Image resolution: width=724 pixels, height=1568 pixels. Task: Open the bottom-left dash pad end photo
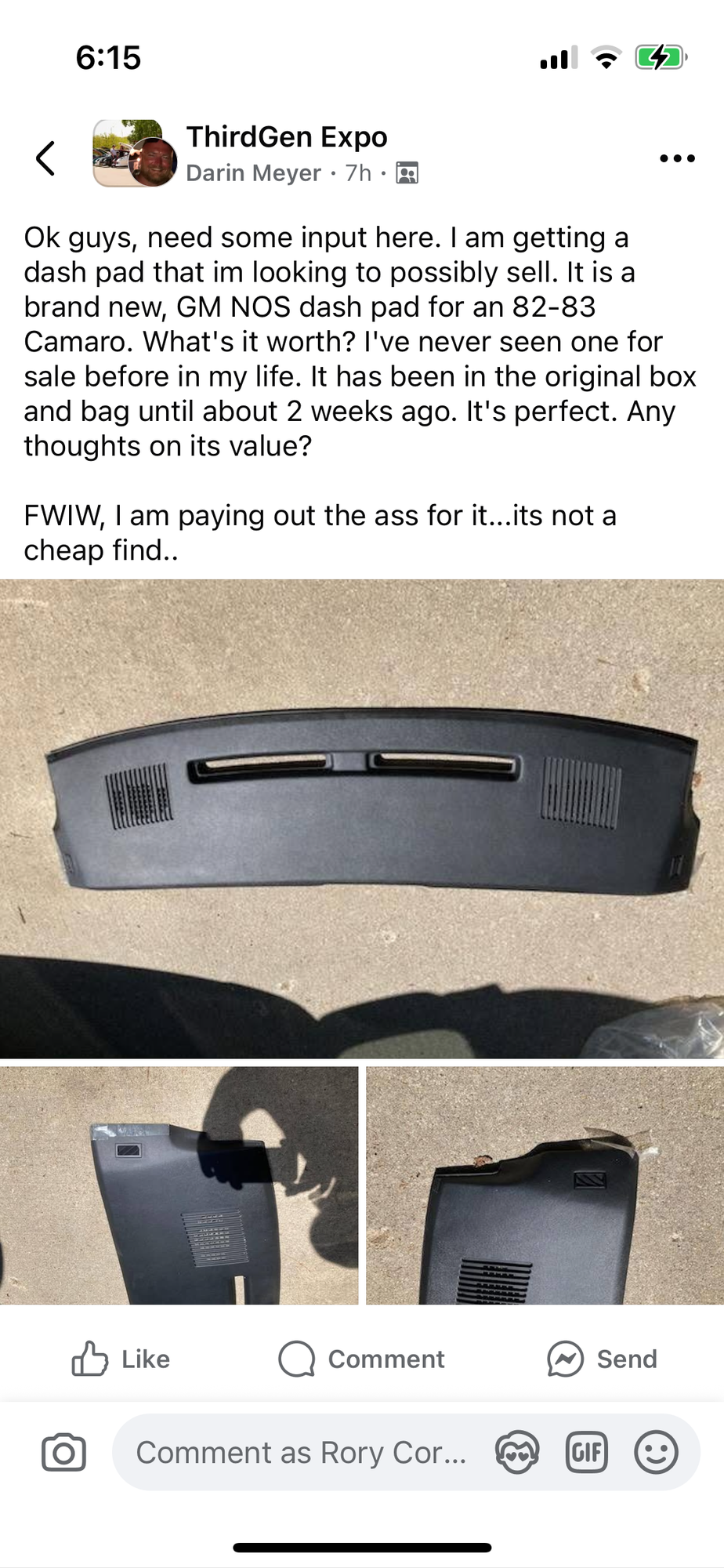pyautogui.click(x=179, y=1185)
